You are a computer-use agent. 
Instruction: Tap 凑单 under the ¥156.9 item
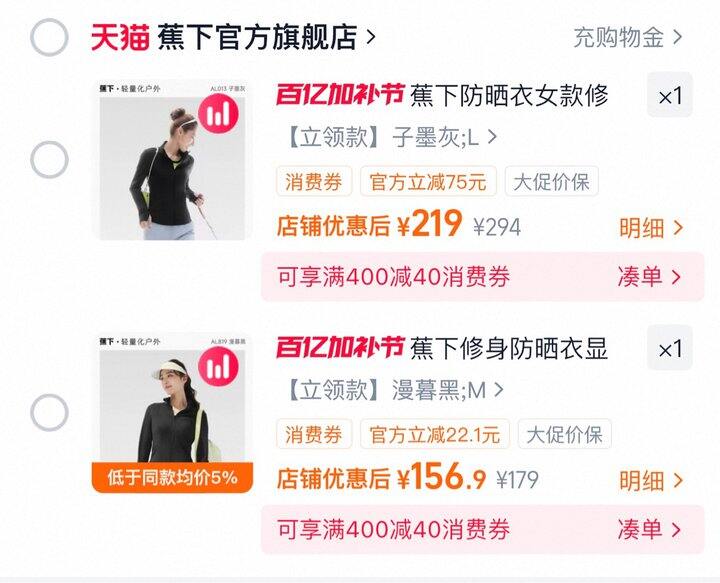pos(650,530)
